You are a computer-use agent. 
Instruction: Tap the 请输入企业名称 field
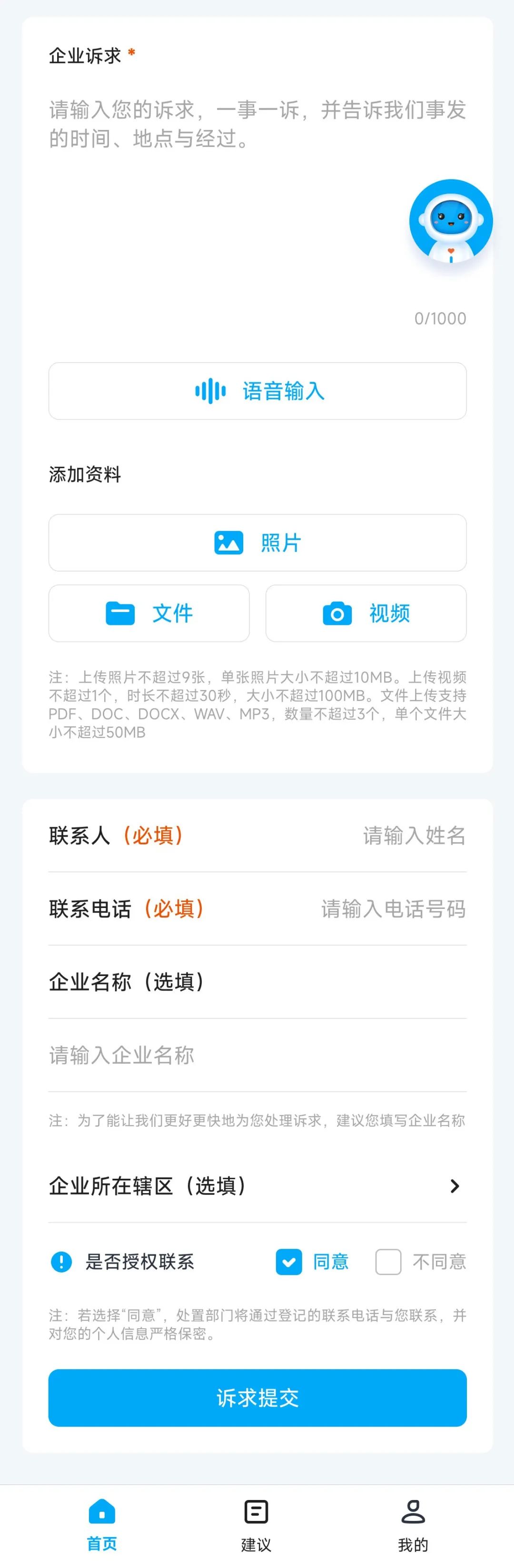[x=257, y=1055]
